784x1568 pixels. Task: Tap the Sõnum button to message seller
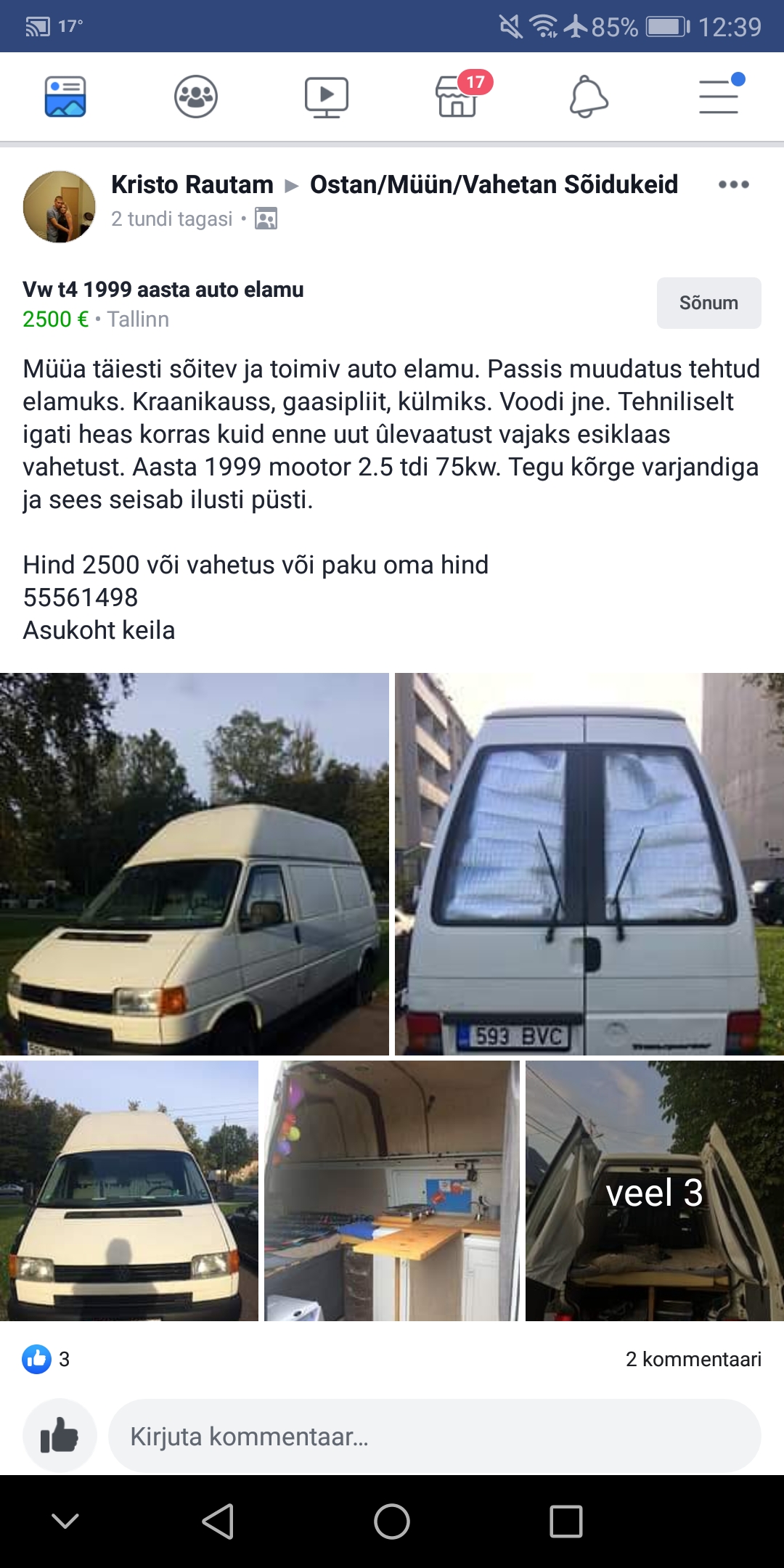click(709, 303)
